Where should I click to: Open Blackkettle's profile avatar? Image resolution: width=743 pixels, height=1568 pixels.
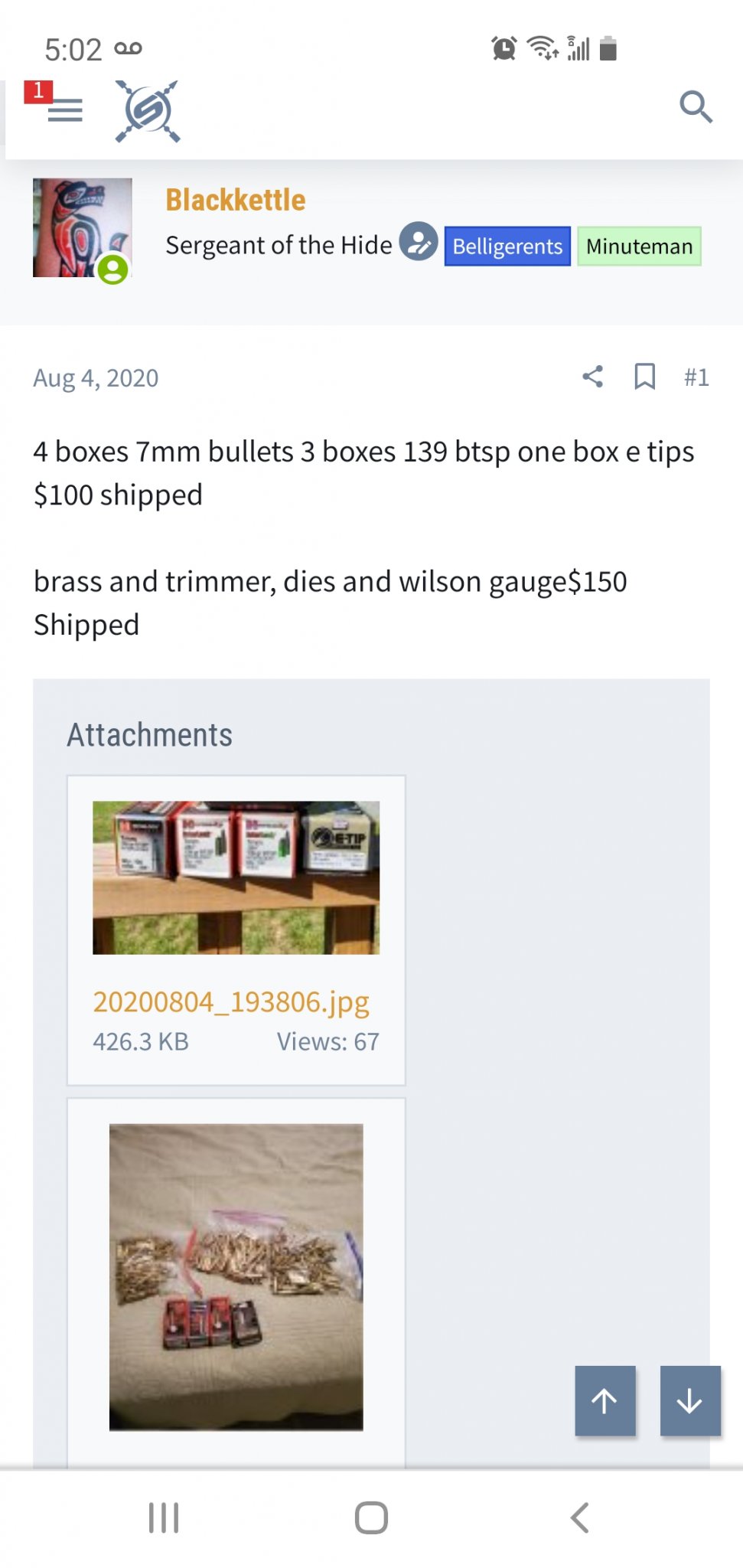click(x=83, y=227)
